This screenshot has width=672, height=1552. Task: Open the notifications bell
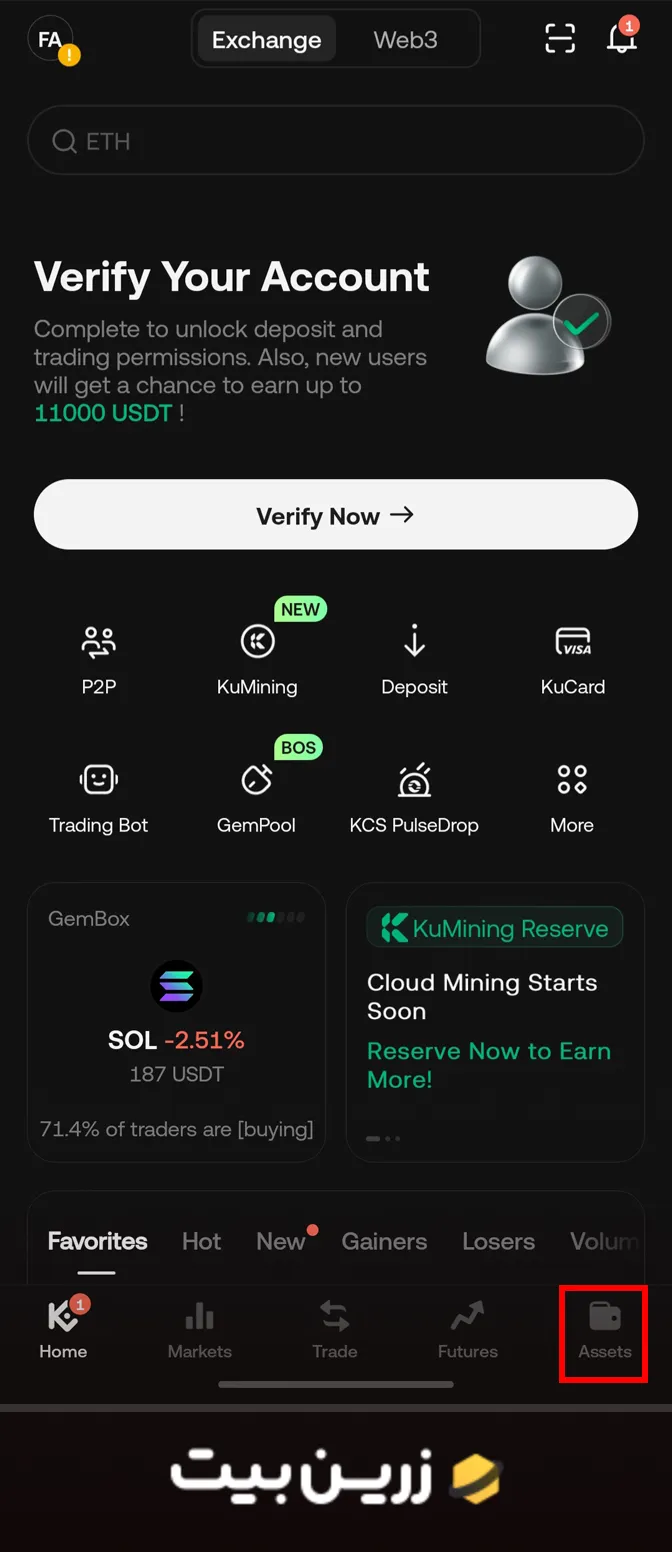click(621, 38)
